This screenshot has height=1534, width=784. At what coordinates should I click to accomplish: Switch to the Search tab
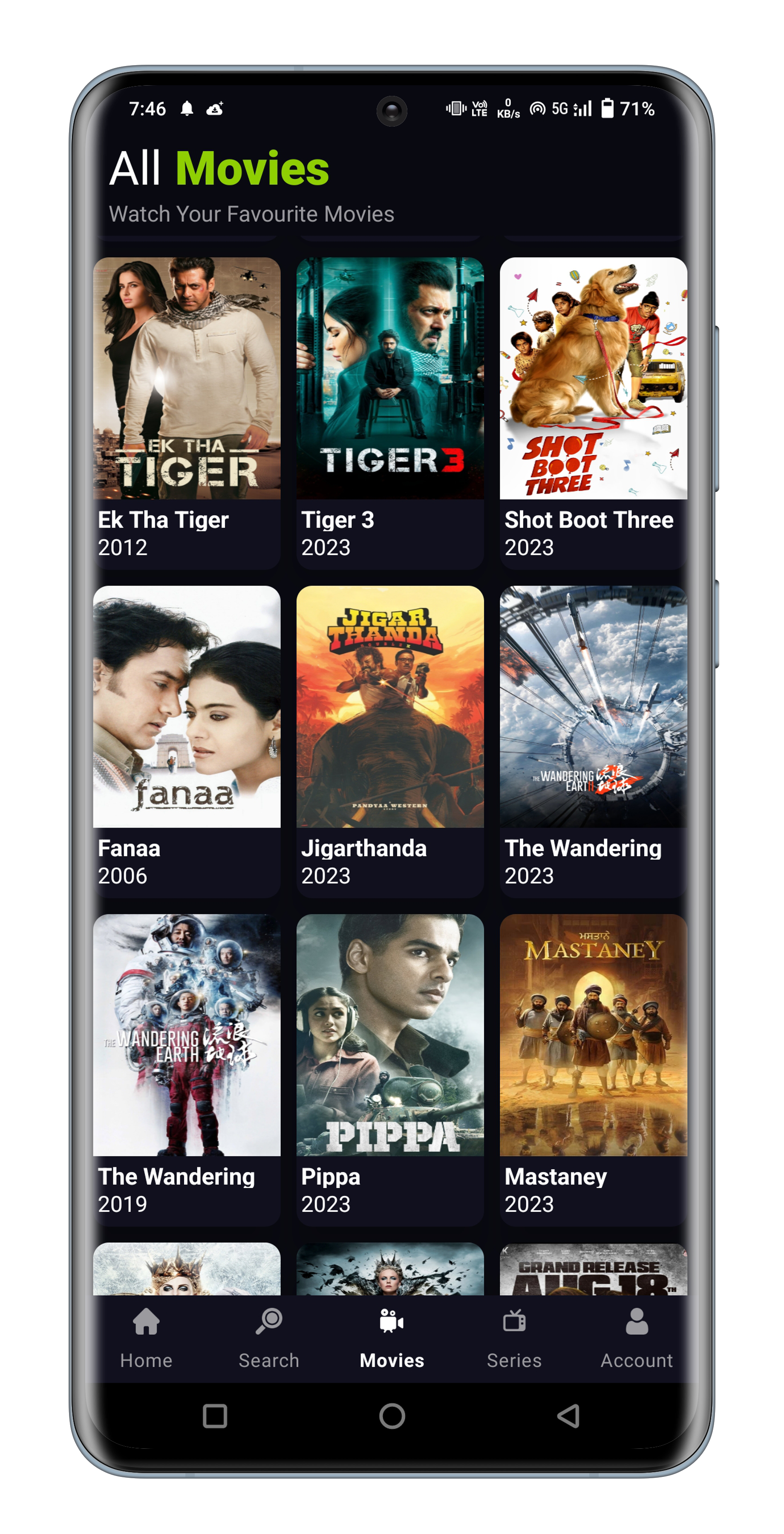pyautogui.click(x=269, y=1338)
